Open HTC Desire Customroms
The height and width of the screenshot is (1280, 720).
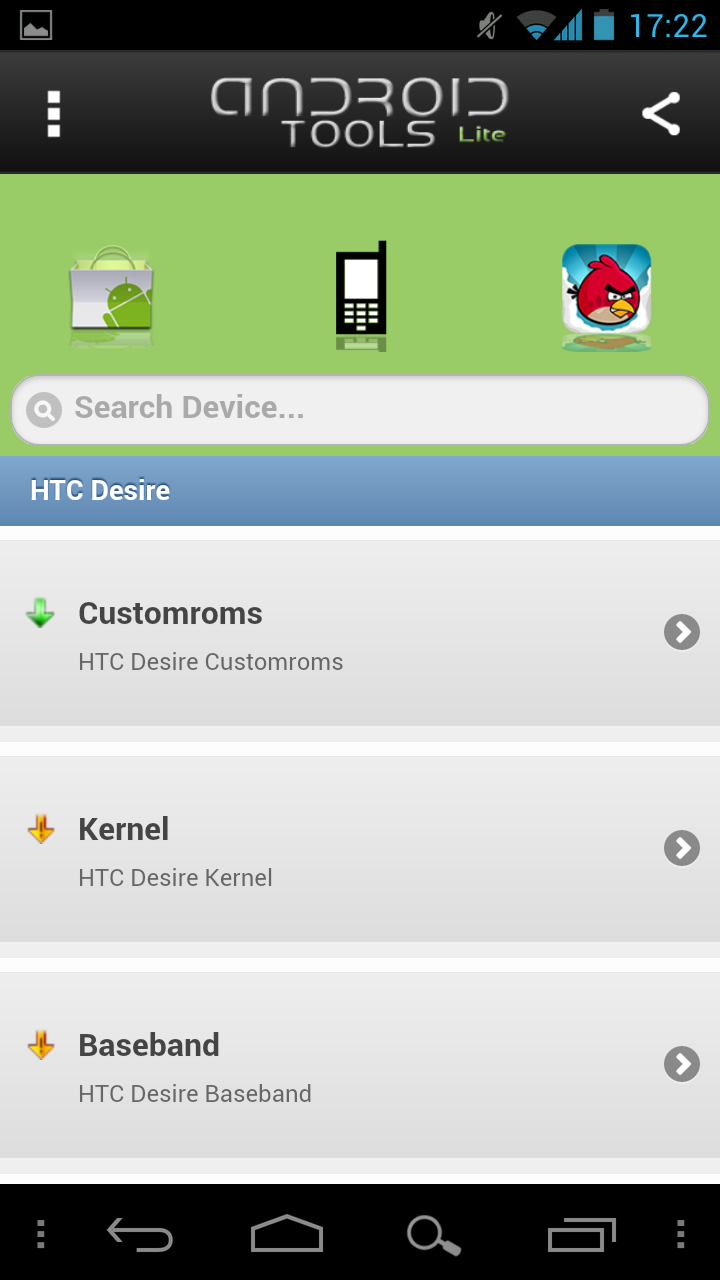point(360,633)
